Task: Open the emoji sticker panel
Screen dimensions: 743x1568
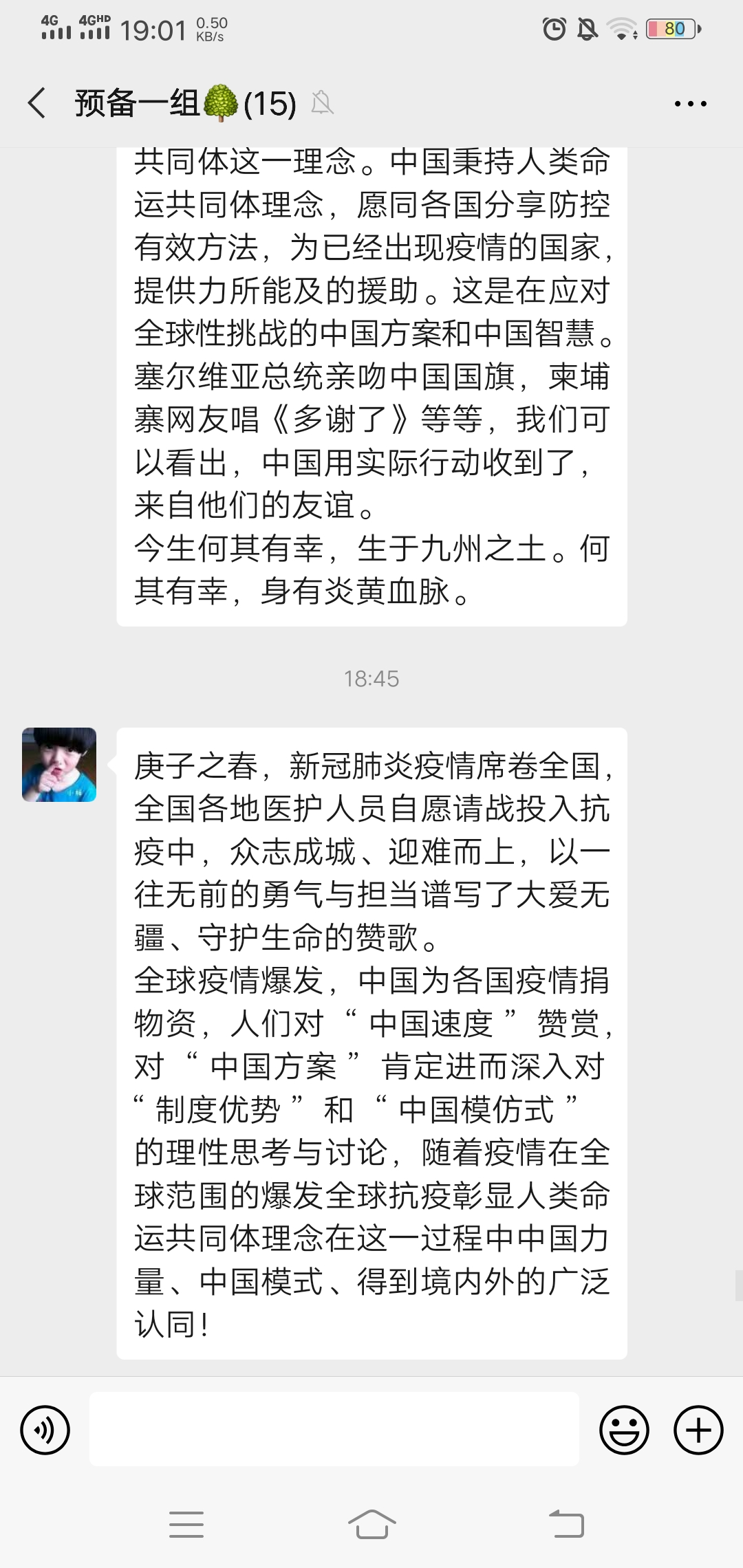Action: click(624, 1430)
